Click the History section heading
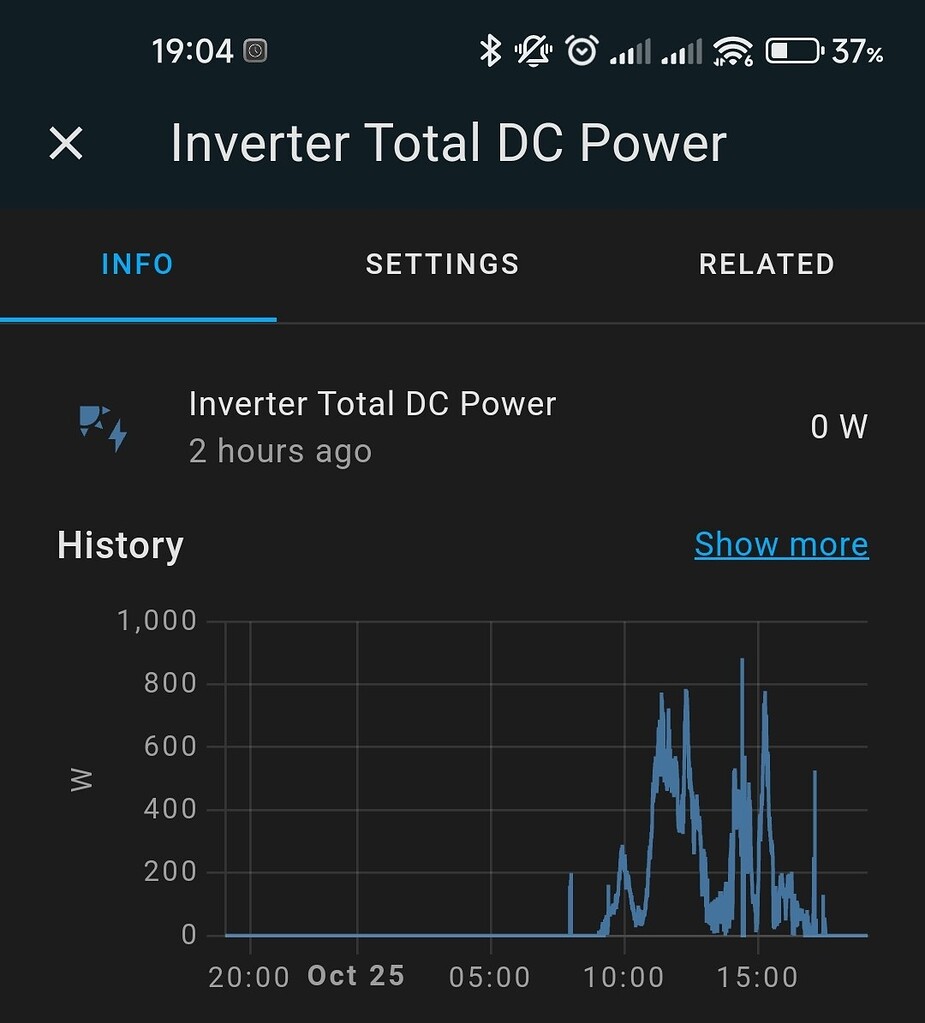This screenshot has width=925, height=1023. pyautogui.click(x=120, y=545)
